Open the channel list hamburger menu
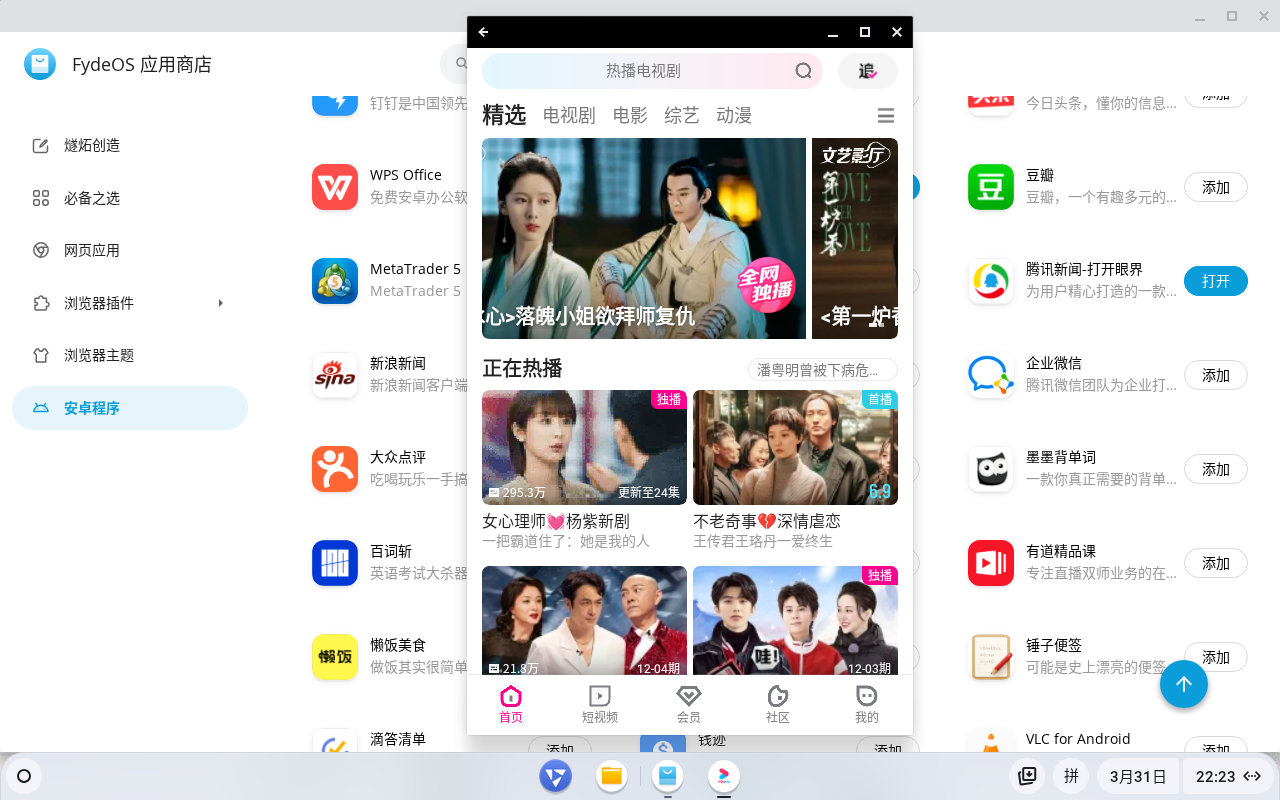 pos(885,116)
